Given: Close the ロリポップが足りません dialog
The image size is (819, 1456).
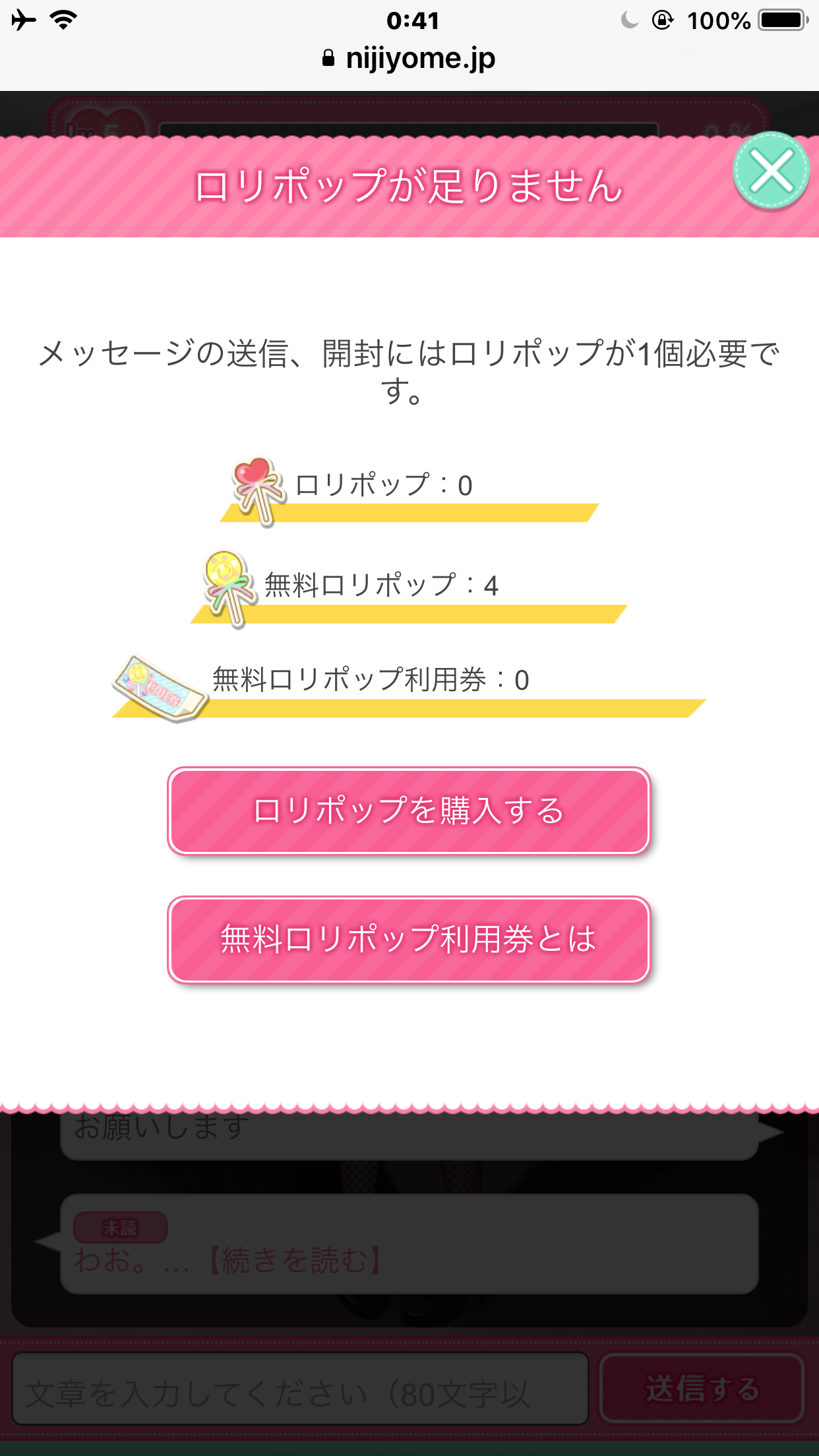Looking at the screenshot, I should coord(771,171).
